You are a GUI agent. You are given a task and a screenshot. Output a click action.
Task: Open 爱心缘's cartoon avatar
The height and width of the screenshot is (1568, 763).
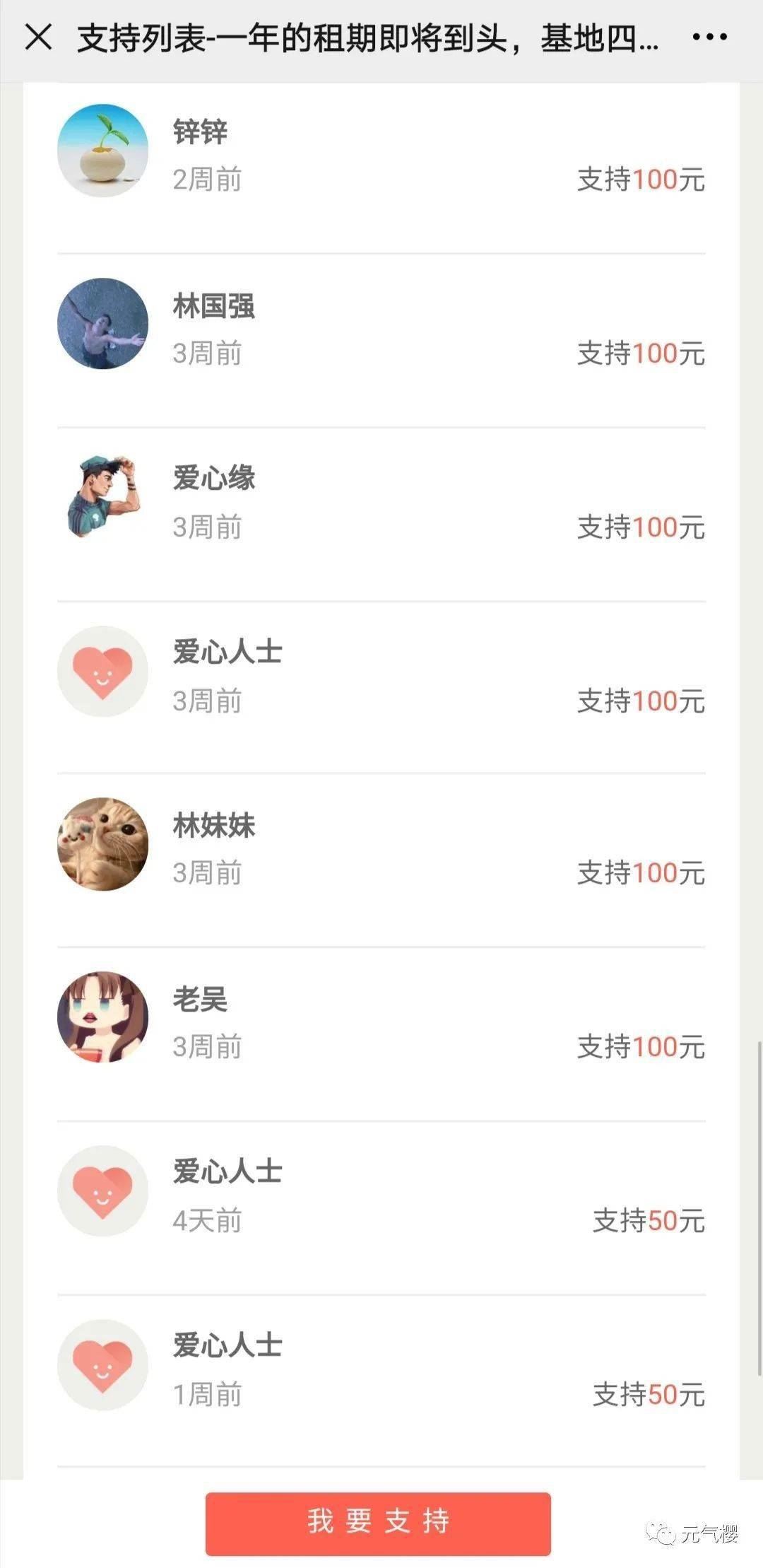pos(102,497)
